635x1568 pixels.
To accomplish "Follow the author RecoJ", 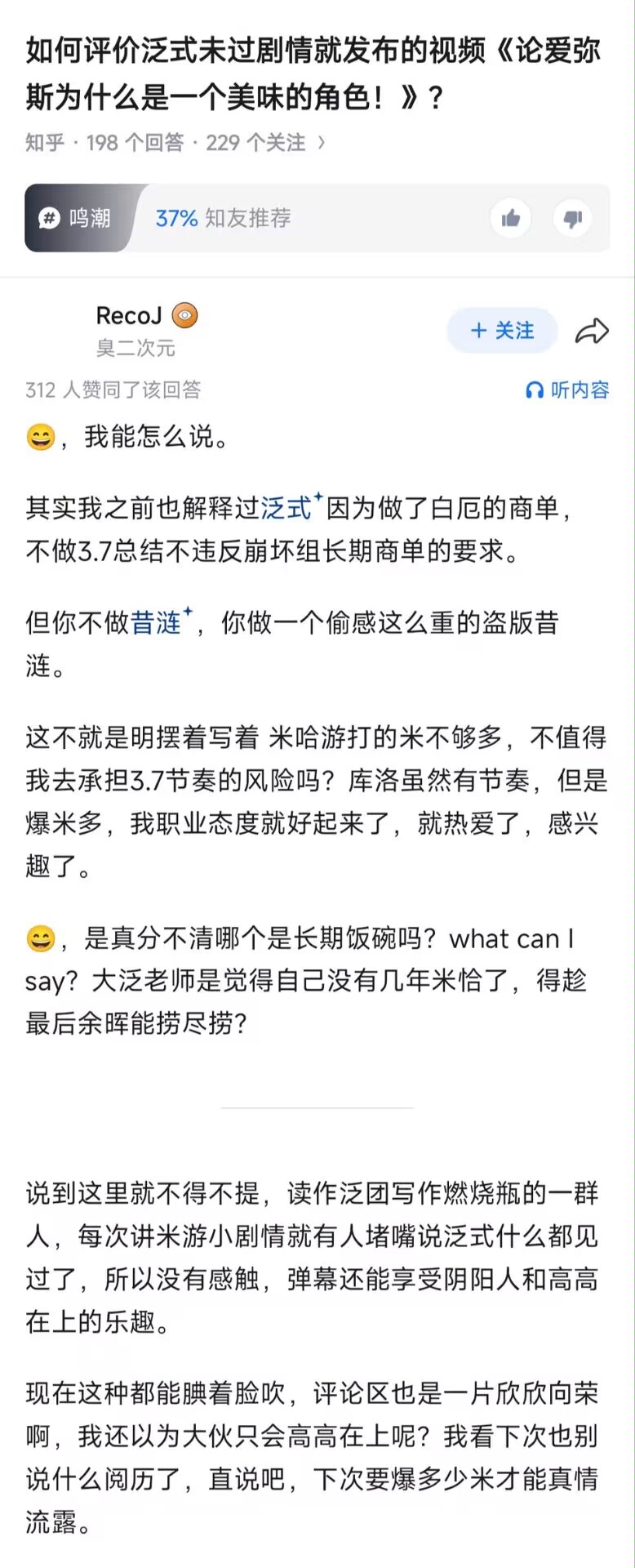I will pos(501,331).
